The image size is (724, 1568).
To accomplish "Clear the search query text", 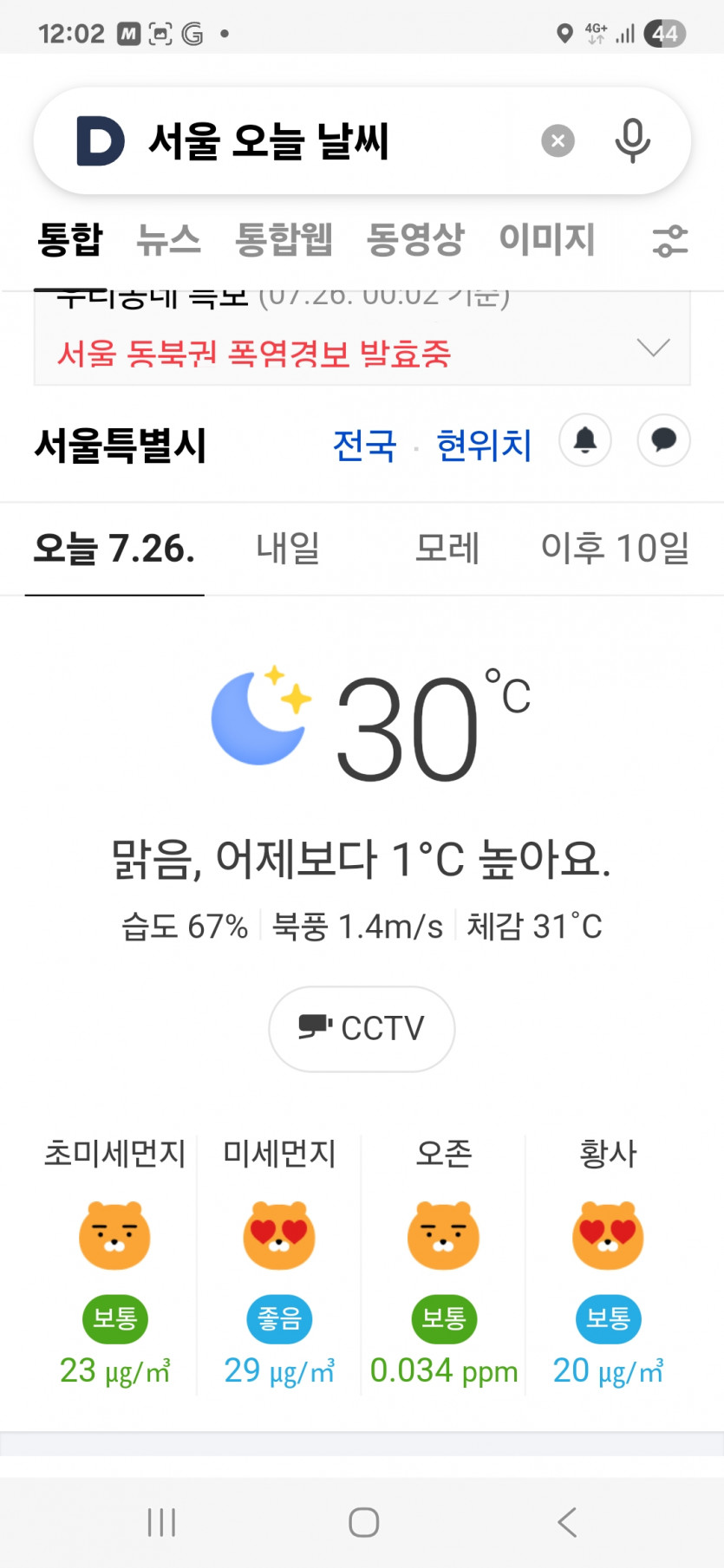I will [x=558, y=140].
